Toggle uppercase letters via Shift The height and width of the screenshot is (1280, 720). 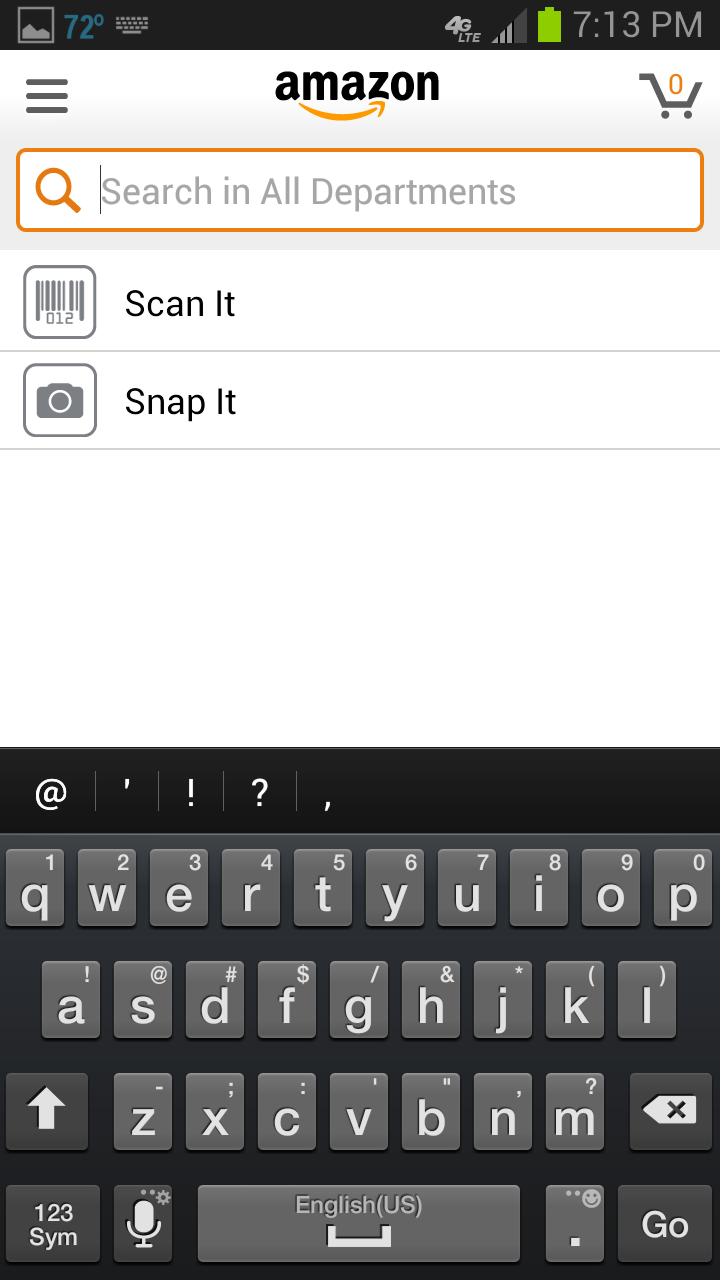pyautogui.click(x=47, y=1111)
